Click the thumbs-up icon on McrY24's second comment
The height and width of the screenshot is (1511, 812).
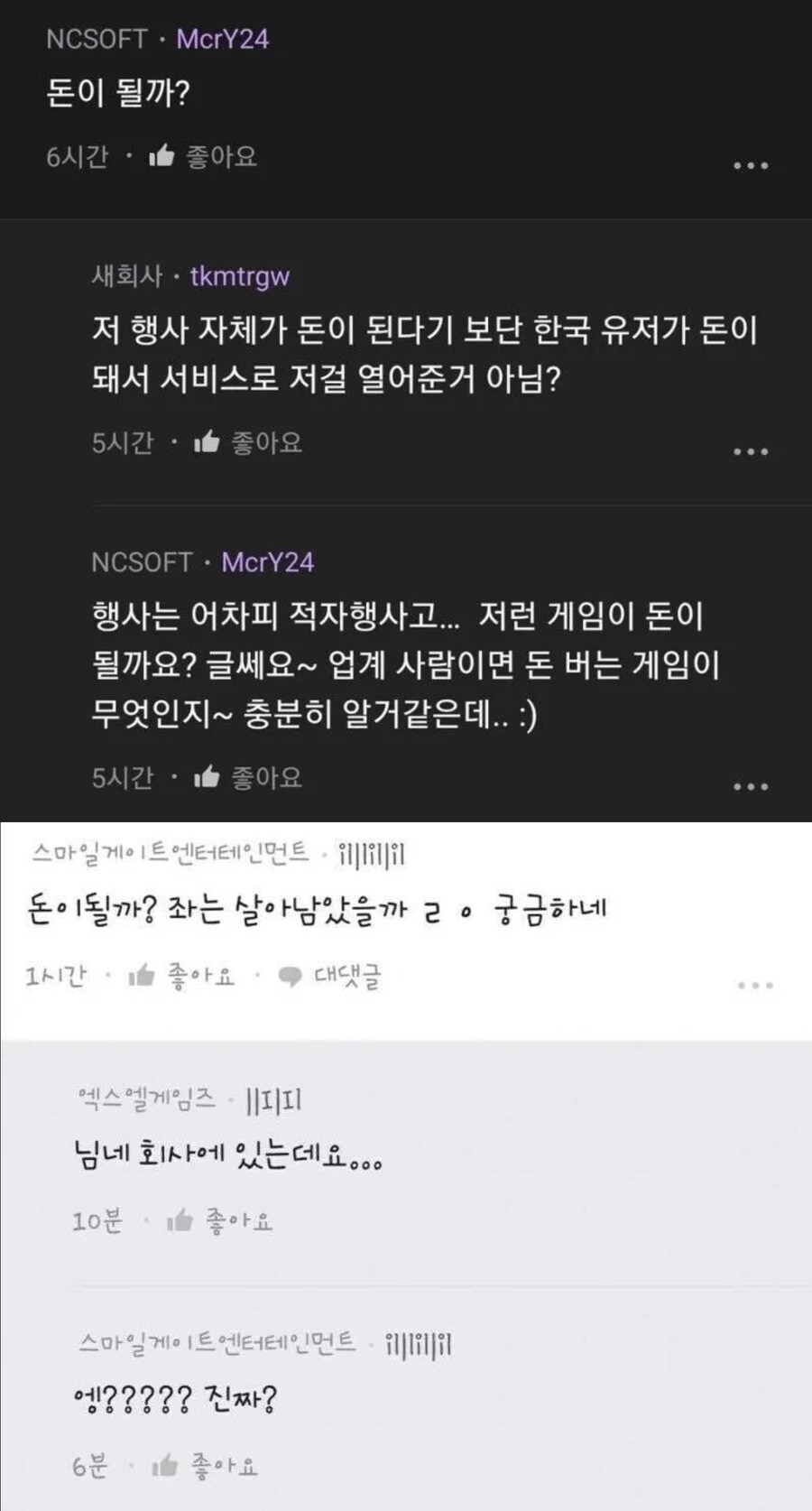(x=208, y=776)
